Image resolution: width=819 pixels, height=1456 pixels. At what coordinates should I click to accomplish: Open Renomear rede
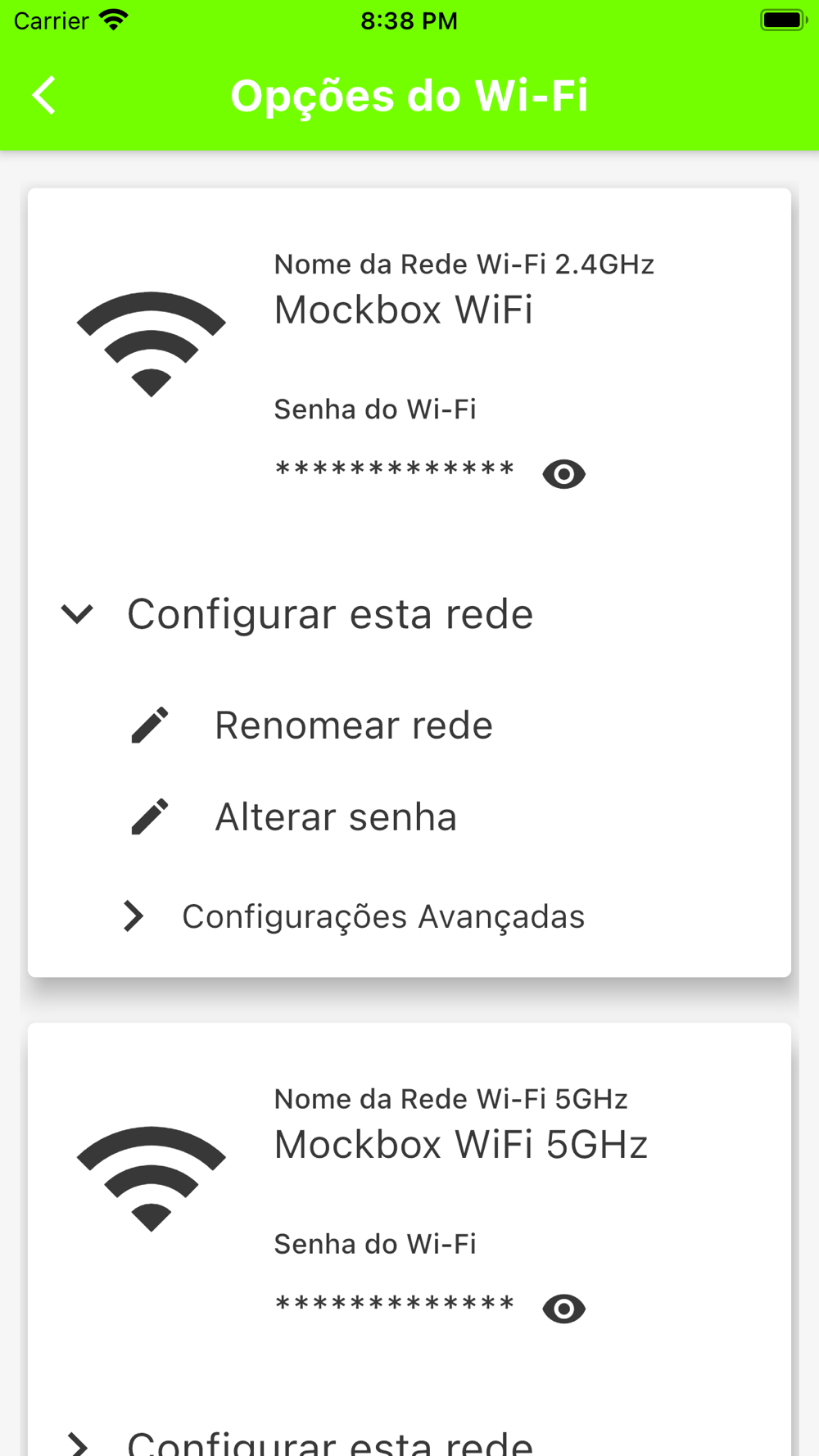pyautogui.click(x=352, y=726)
